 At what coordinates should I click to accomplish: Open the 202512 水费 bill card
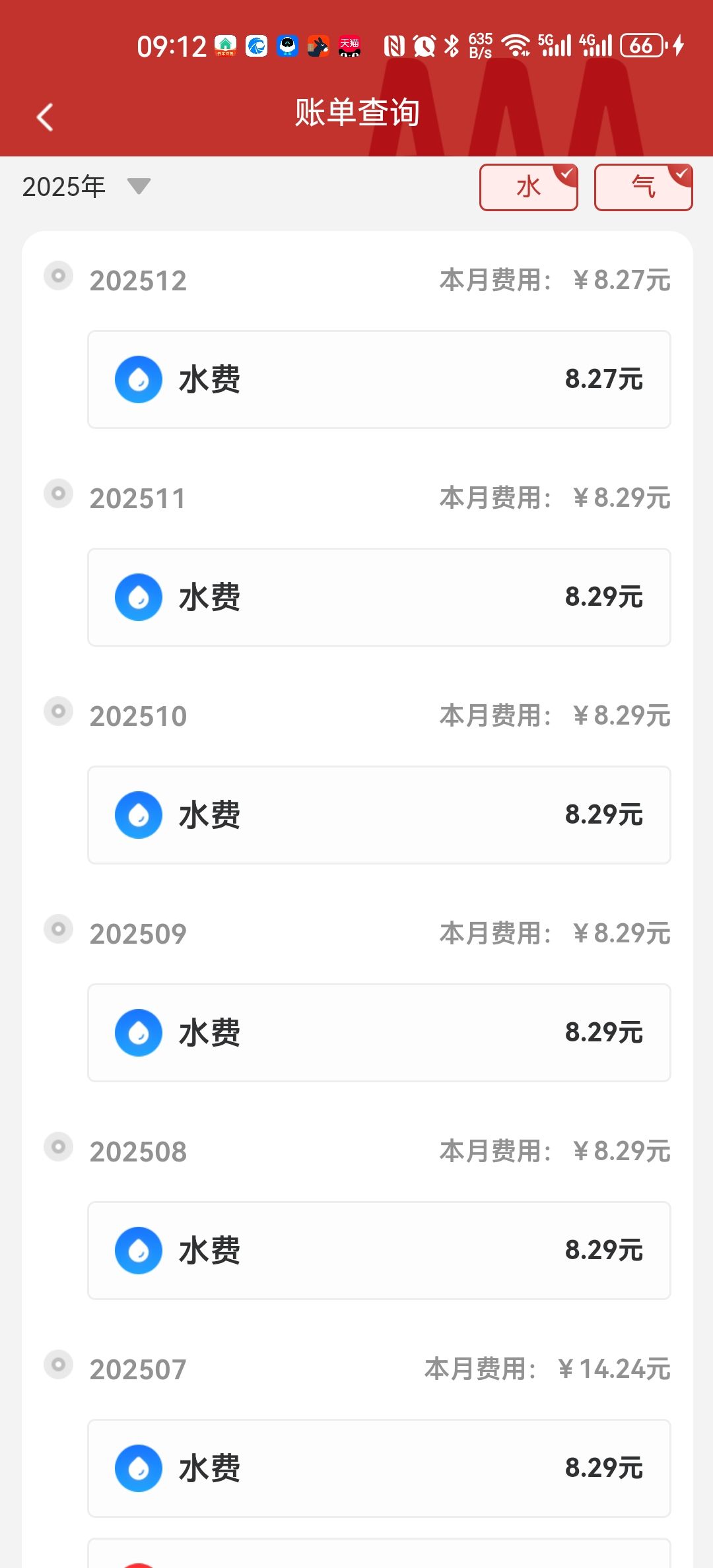[x=379, y=379]
